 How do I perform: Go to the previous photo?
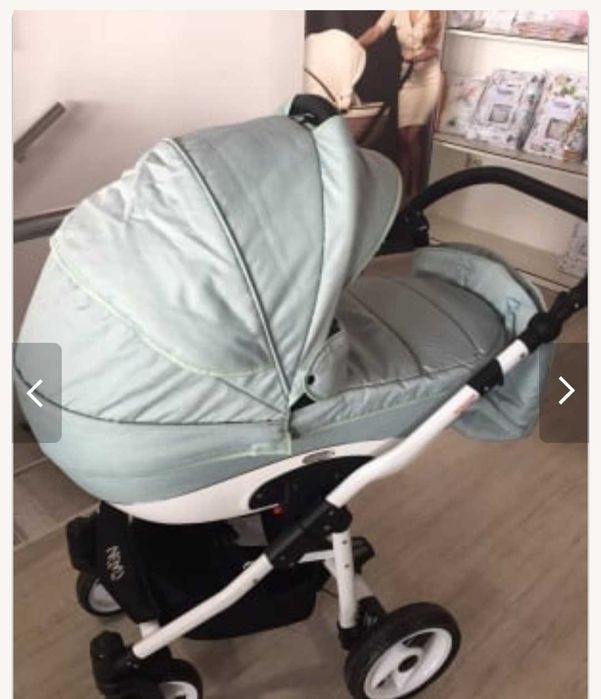(x=36, y=393)
